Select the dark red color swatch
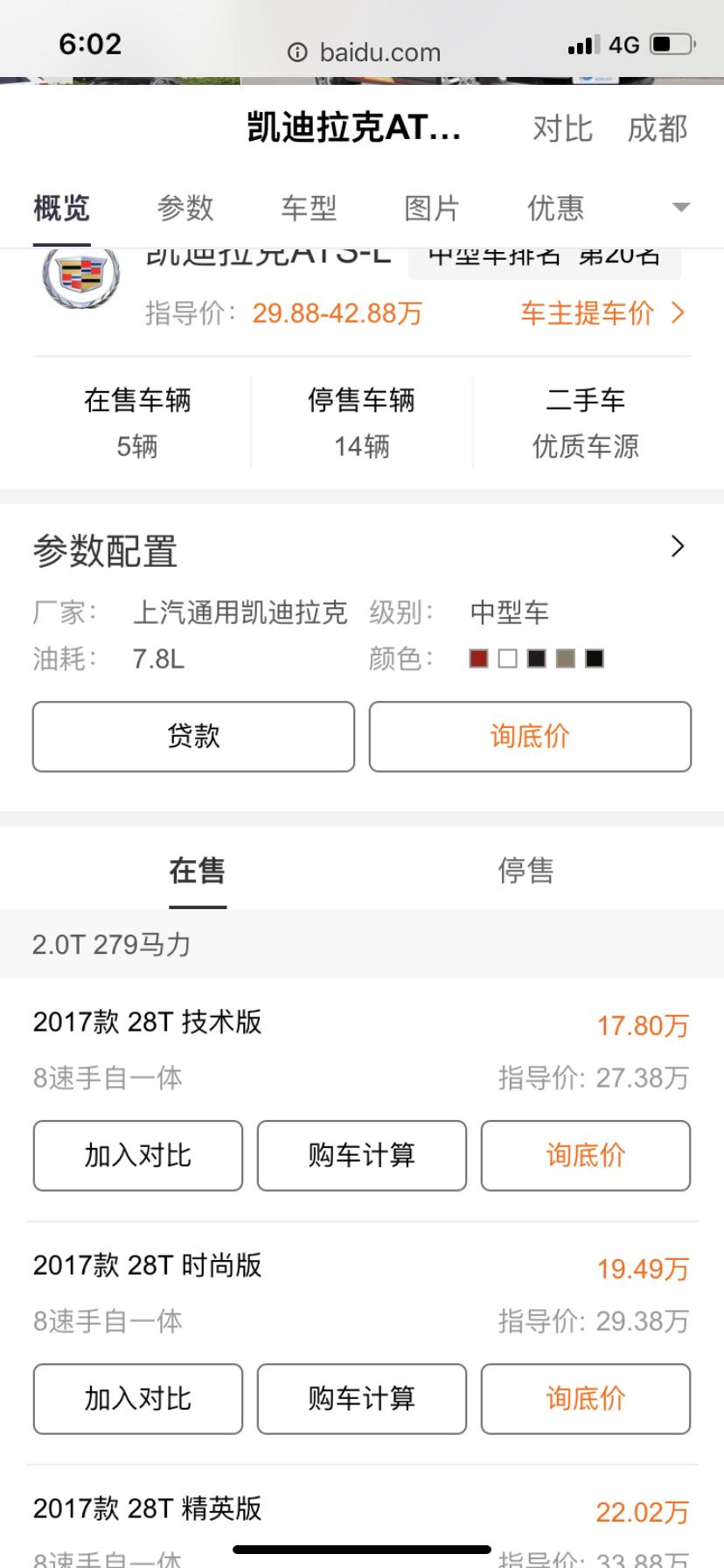This screenshot has height=1568, width=724. (x=477, y=657)
